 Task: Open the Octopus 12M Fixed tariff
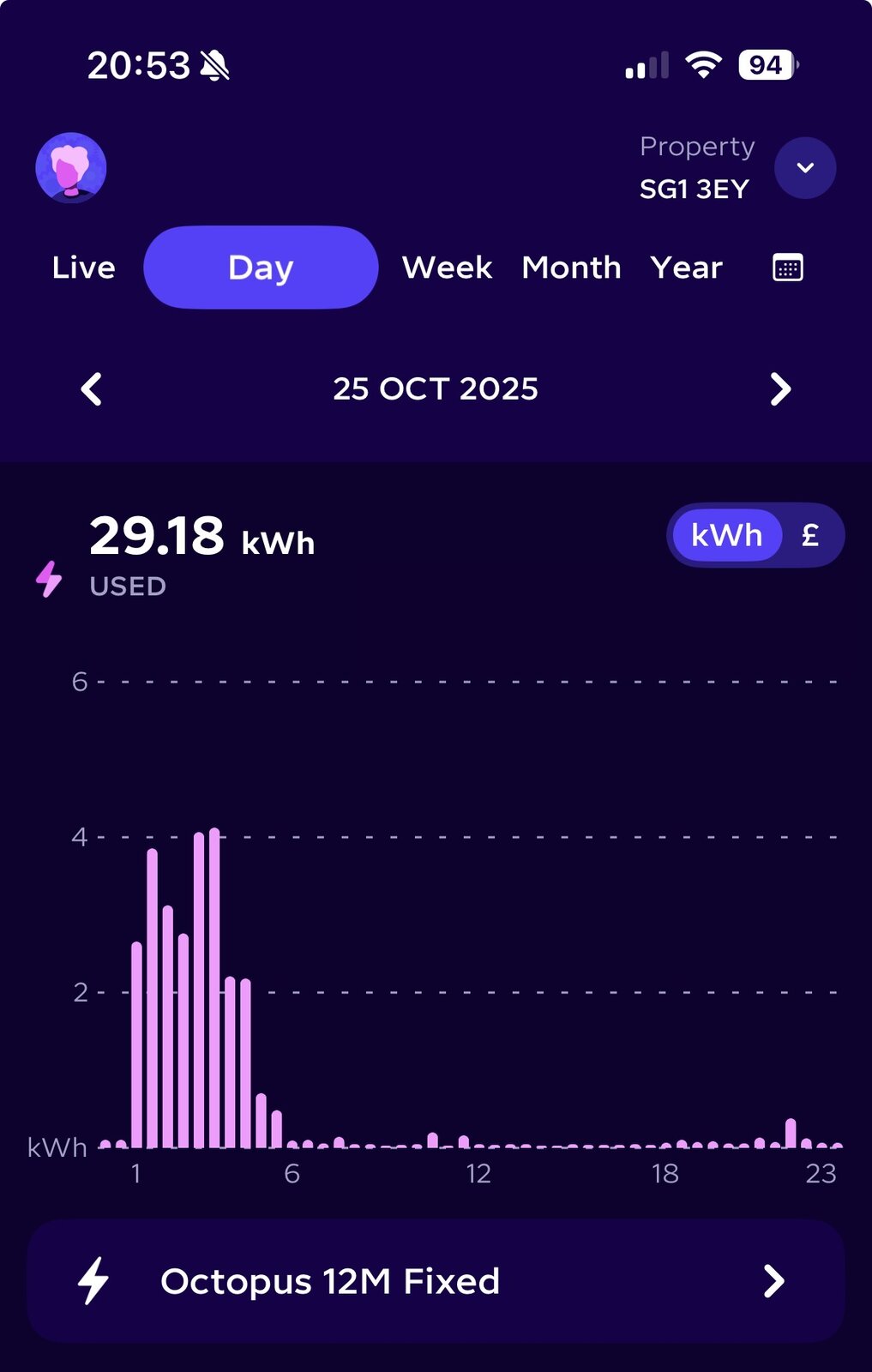coord(436,1281)
